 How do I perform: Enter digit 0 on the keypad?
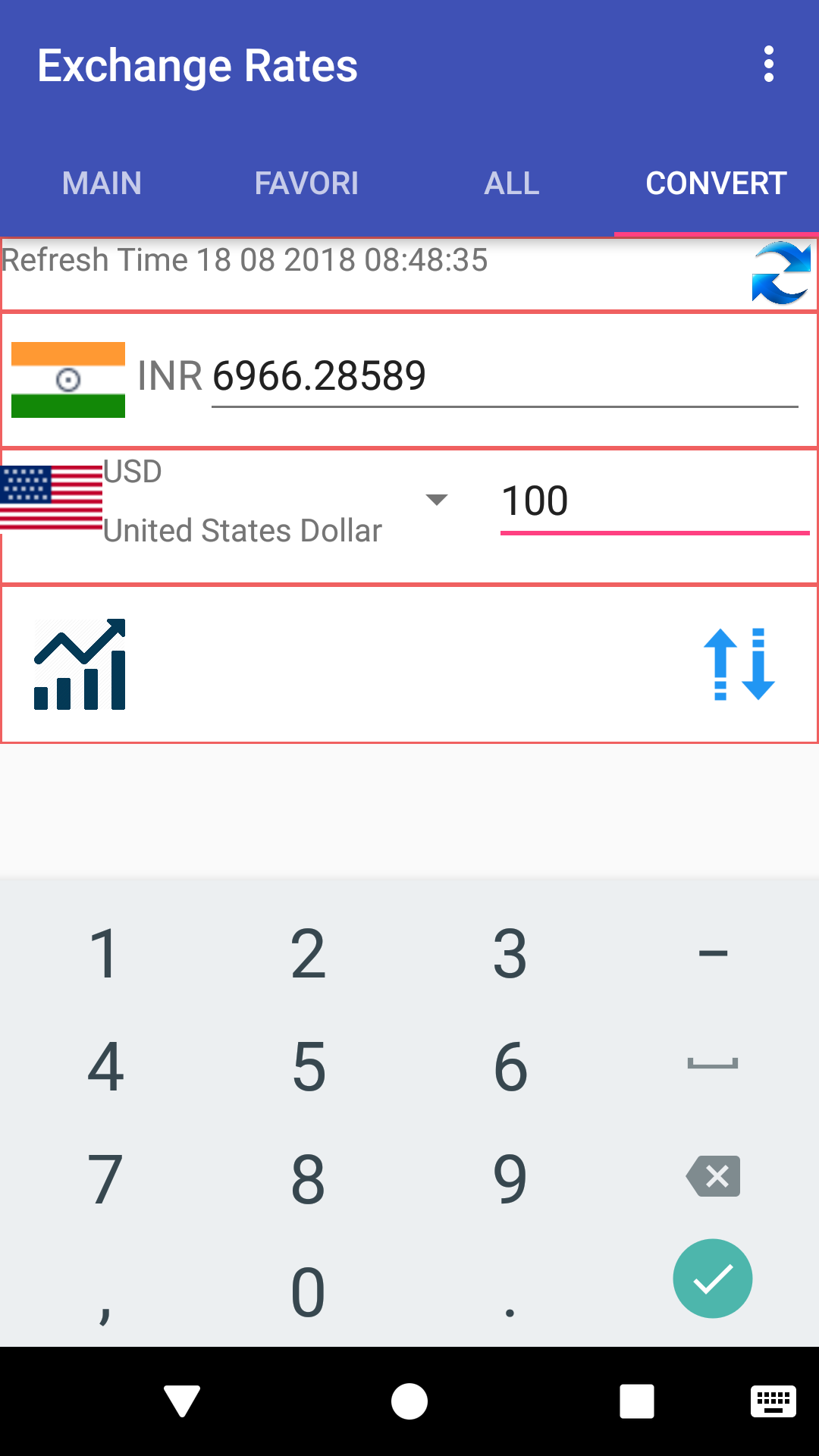(309, 1291)
